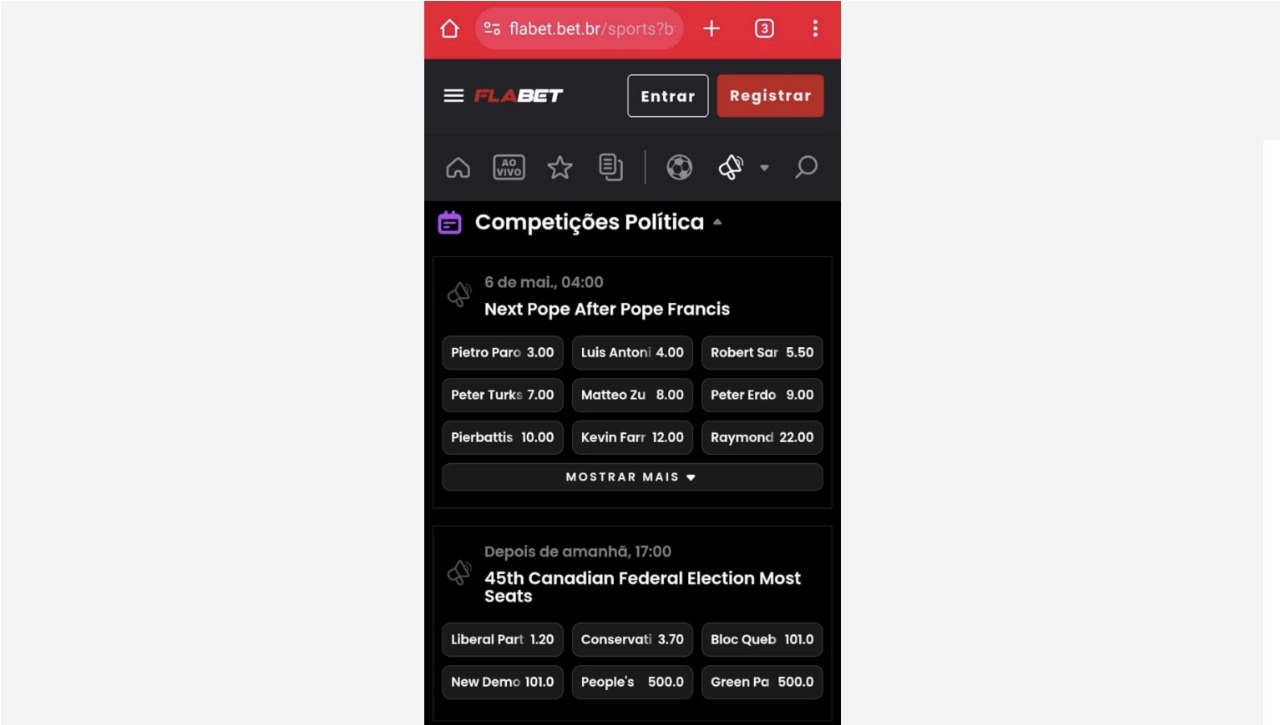This screenshot has width=1280, height=725.
Task: Bet on Liberal Party at 1.20
Action: pos(502,640)
